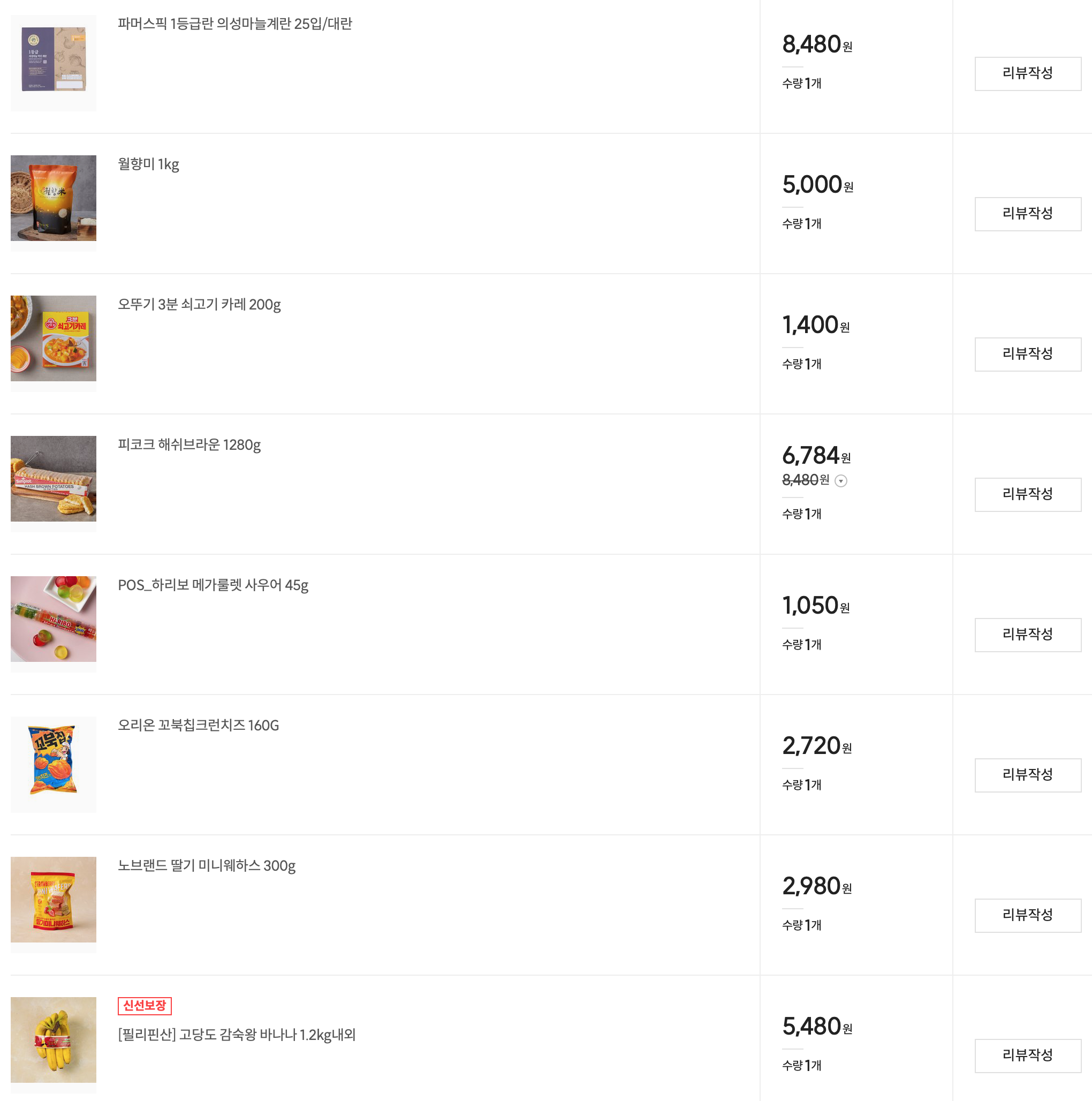Image resolution: width=1092 pixels, height=1101 pixels.
Task: Open 피코크 해쉬브라운 product thumbnail
Action: point(54,478)
